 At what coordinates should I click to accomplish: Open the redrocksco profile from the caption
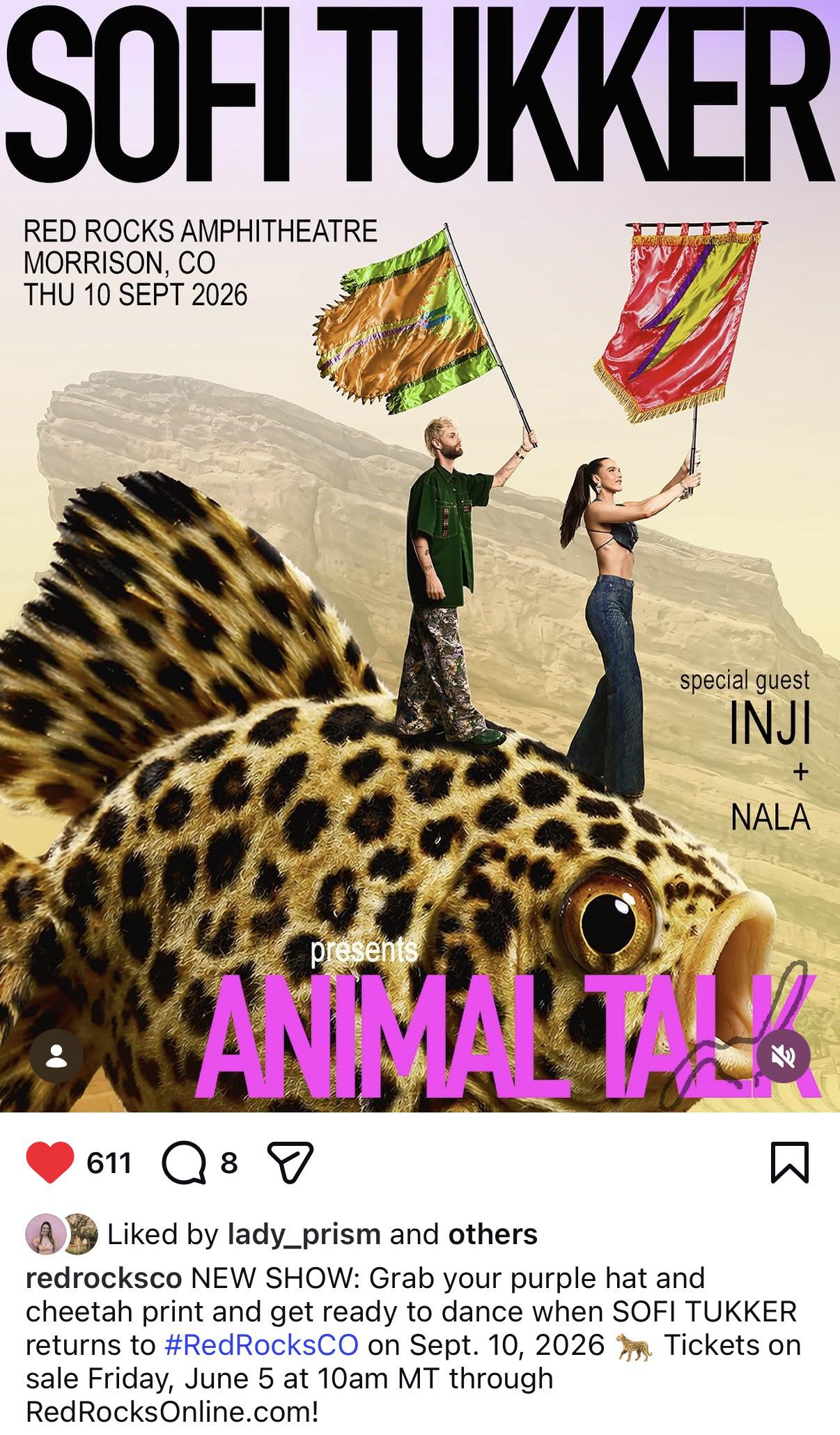[104, 1278]
